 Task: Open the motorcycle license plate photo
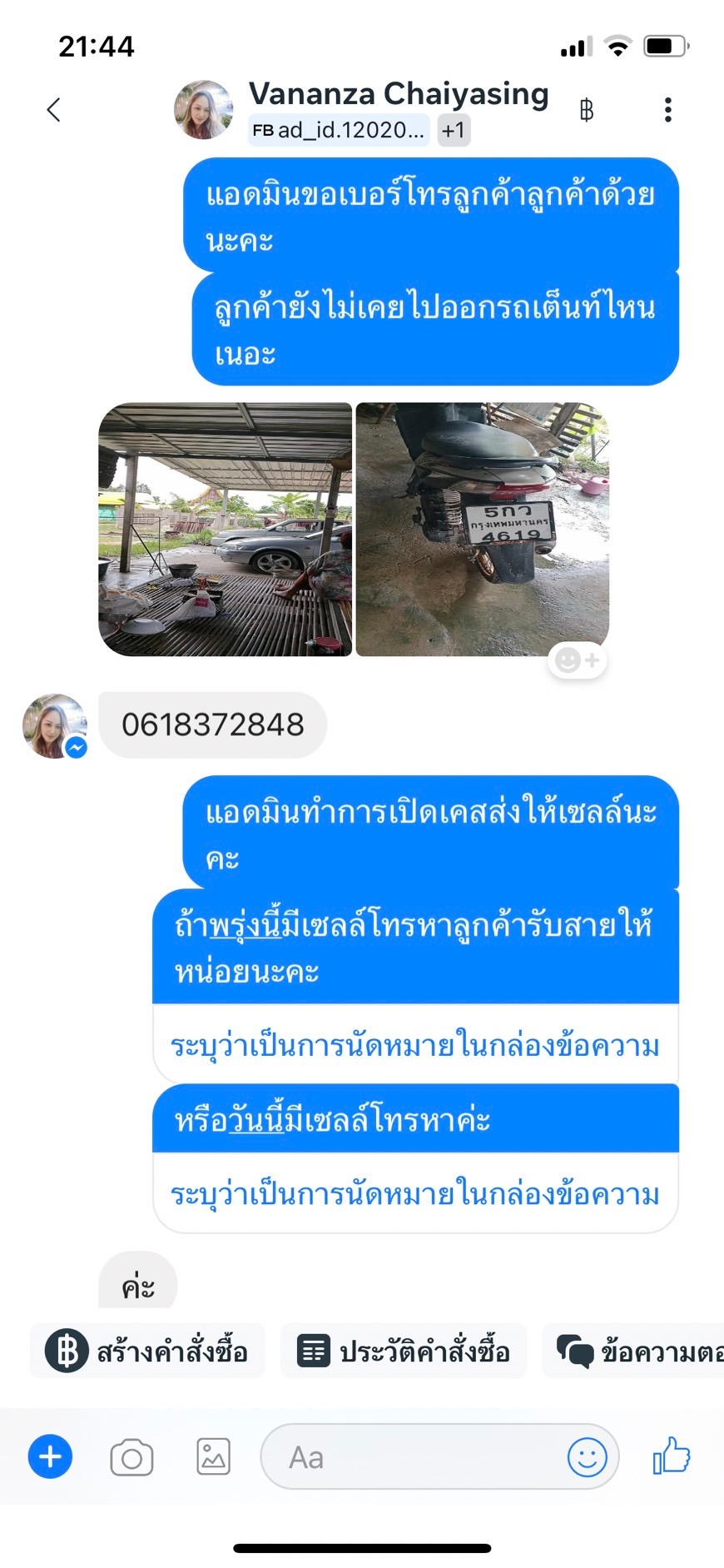[x=483, y=530]
